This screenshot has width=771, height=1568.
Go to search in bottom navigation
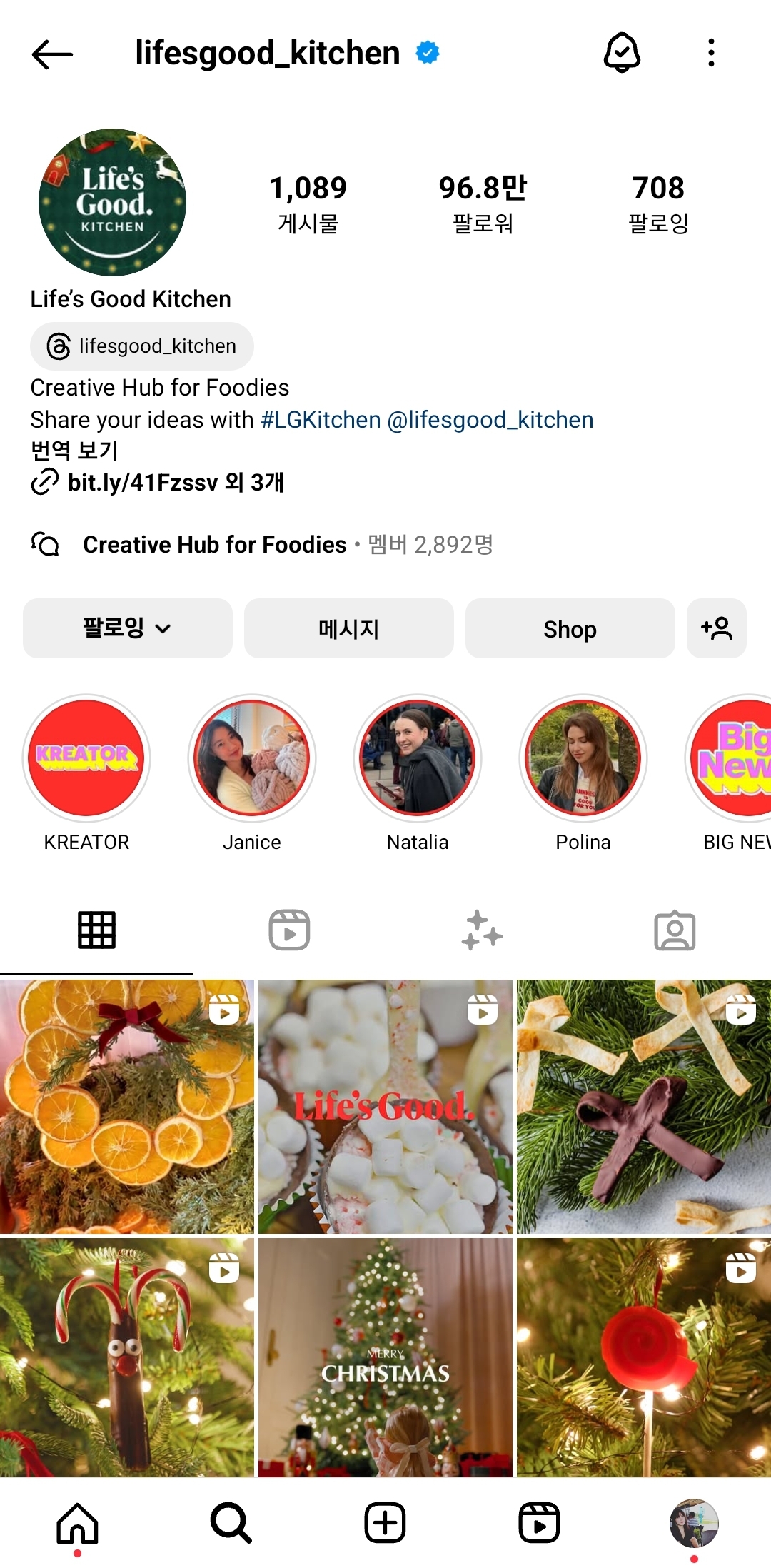click(231, 1522)
